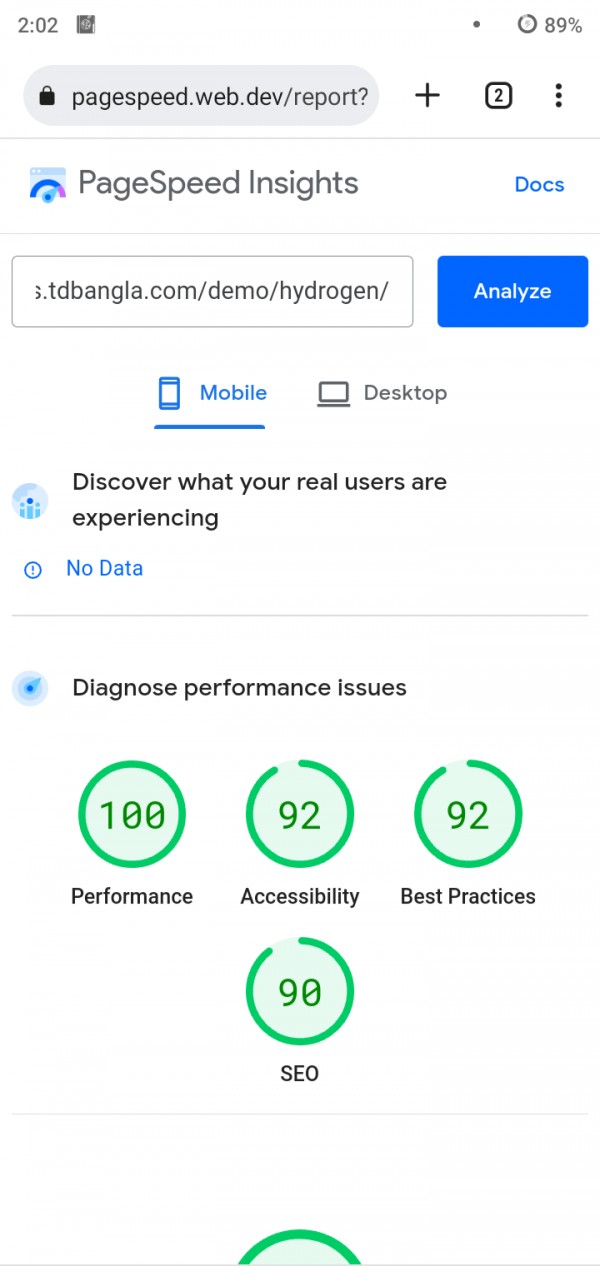This screenshot has height=1266, width=600.
Task: Tap the Analyze button
Action: [x=512, y=291]
